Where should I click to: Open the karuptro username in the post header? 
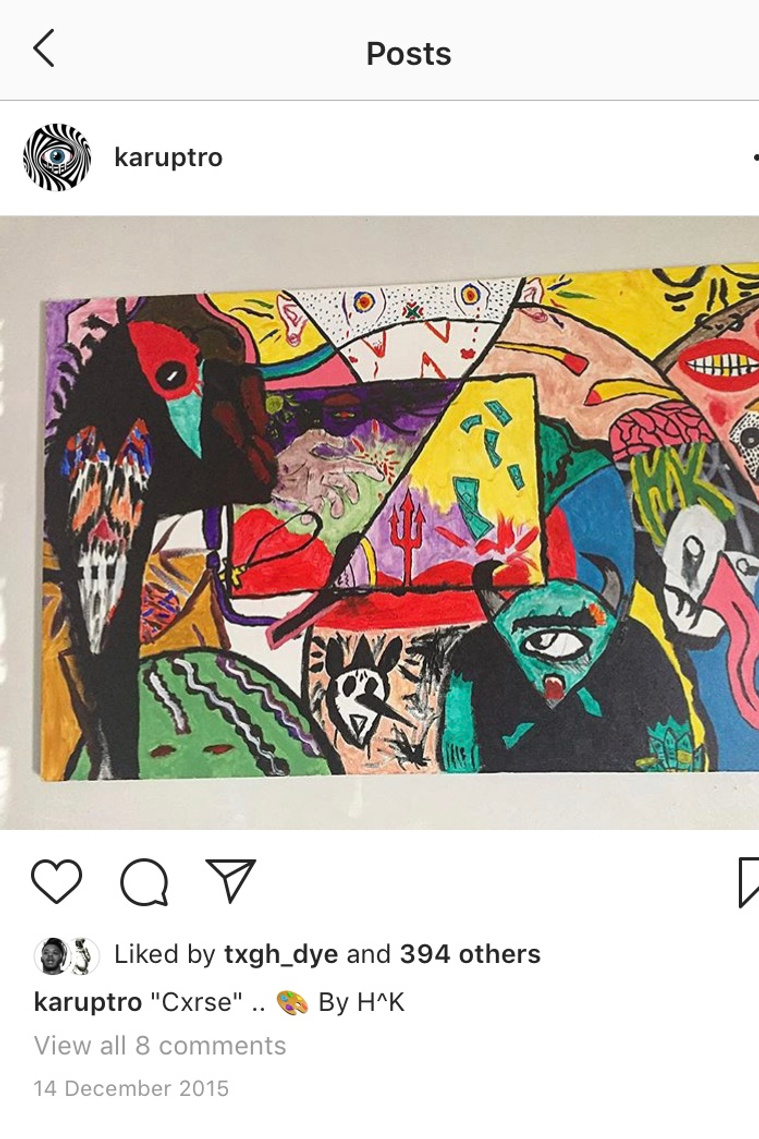pos(168,158)
